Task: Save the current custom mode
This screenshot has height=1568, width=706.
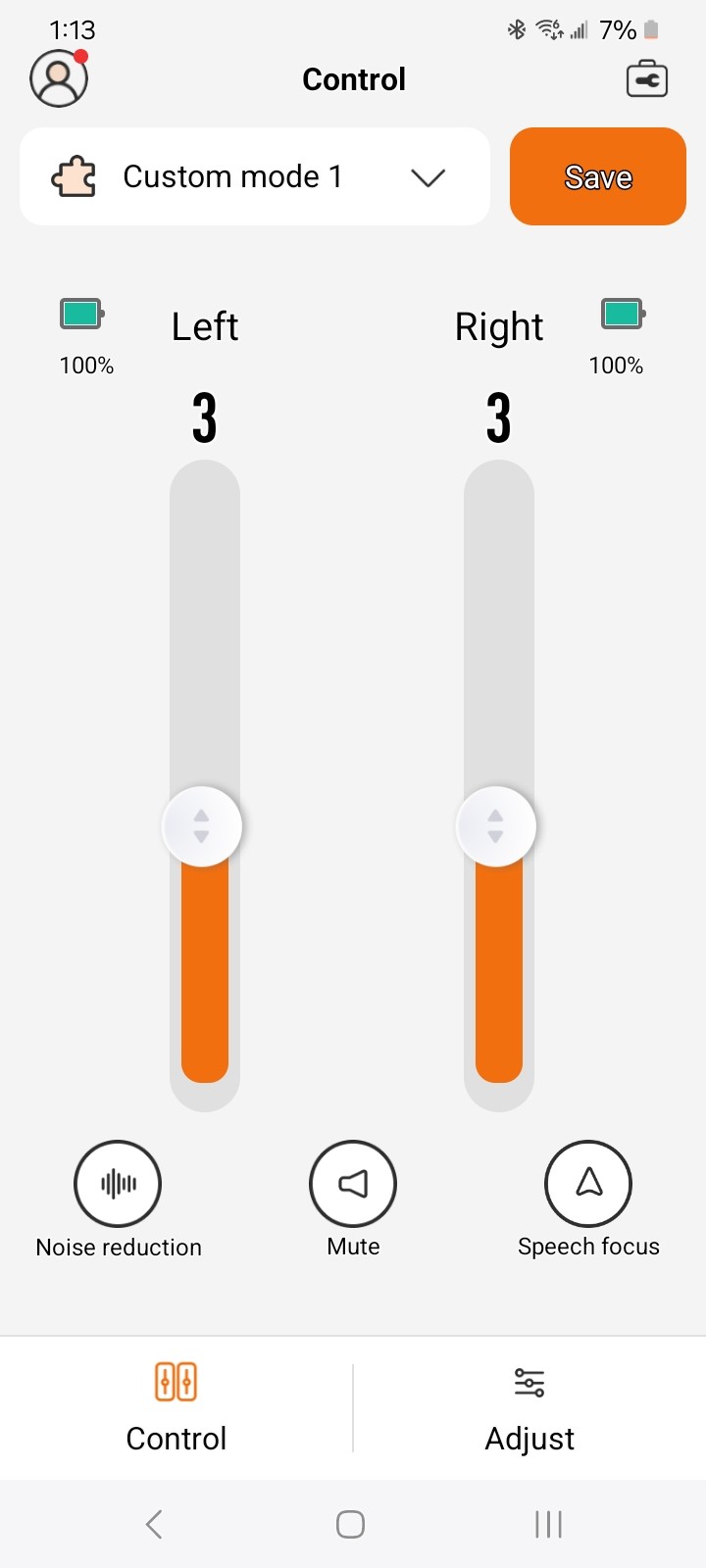Action: pyautogui.click(x=598, y=176)
